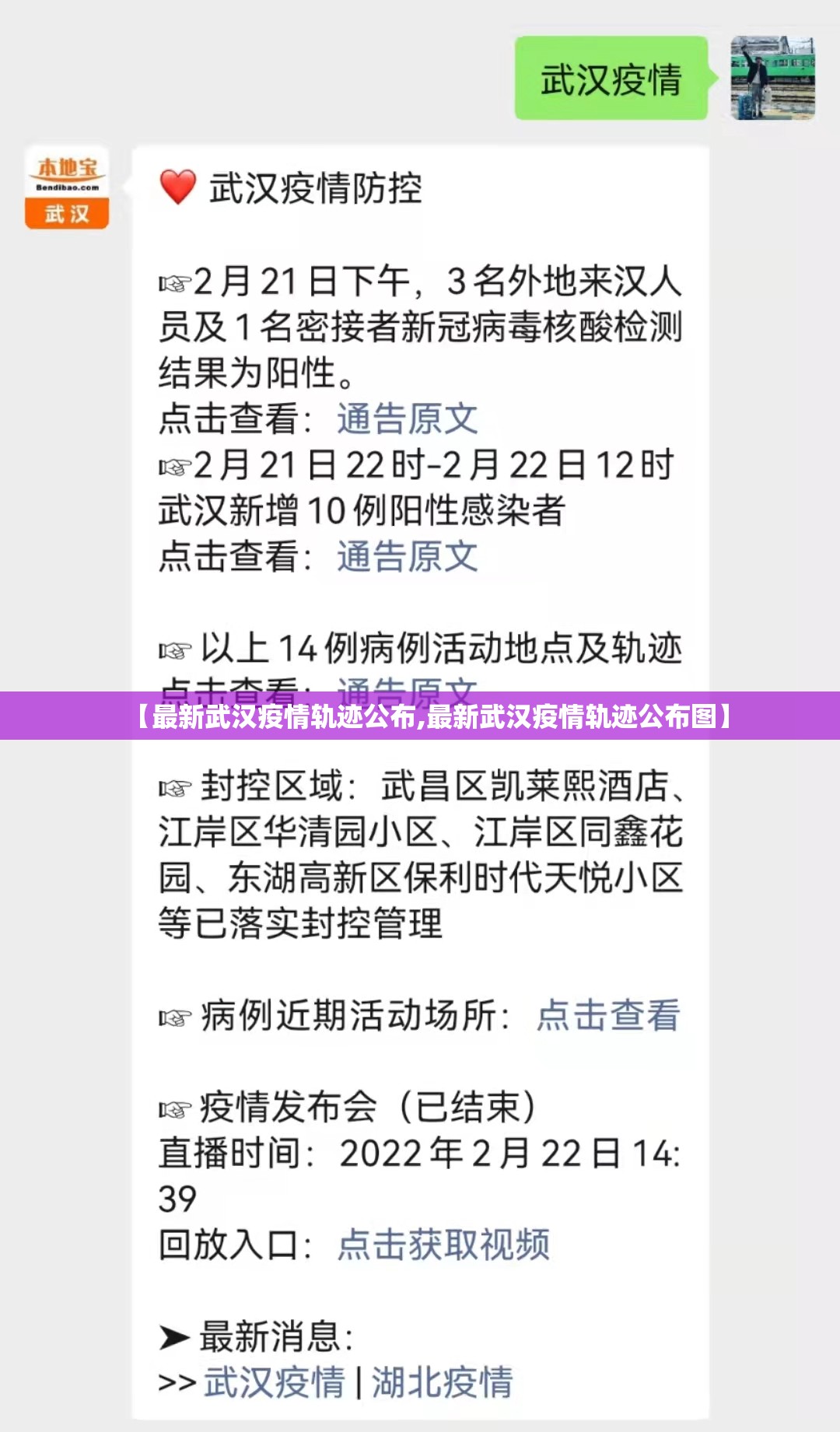Open 通告原文 link for the 2月21日下午 cases
The image size is (840, 1432).
point(407,419)
